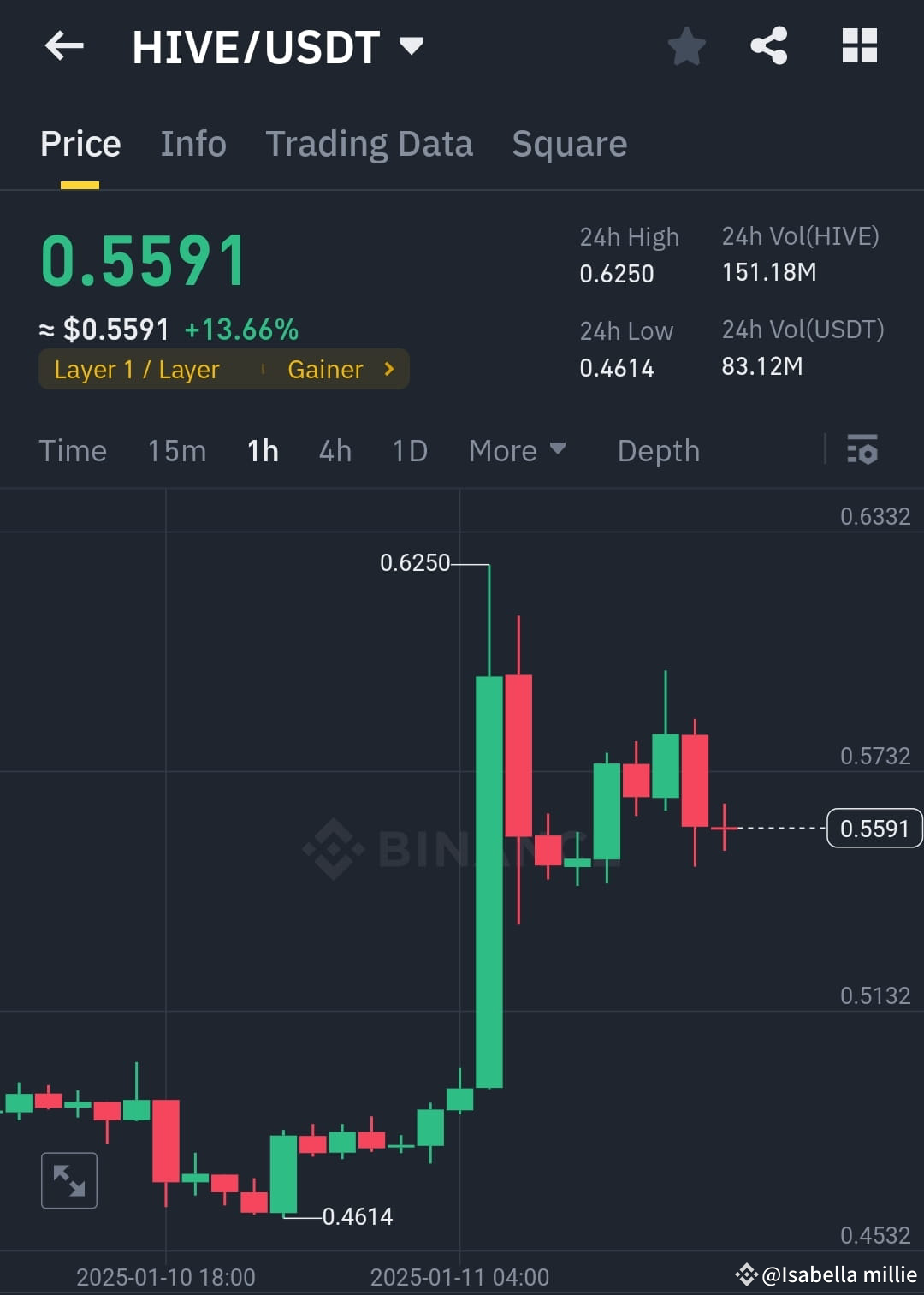The height and width of the screenshot is (1295, 924).
Task: Select the Time chart mode
Action: pyautogui.click(x=73, y=451)
